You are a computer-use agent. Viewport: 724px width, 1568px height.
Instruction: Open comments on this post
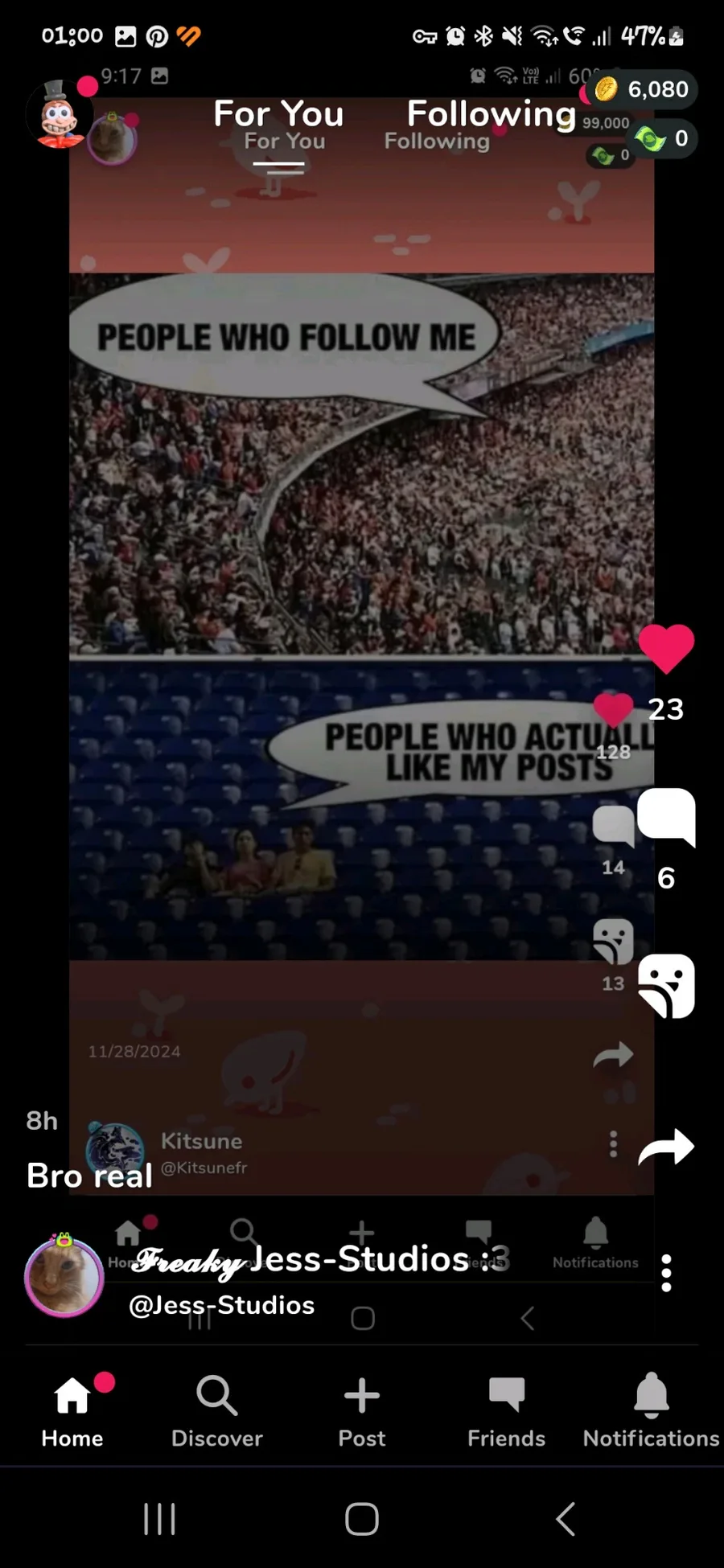[x=666, y=818]
